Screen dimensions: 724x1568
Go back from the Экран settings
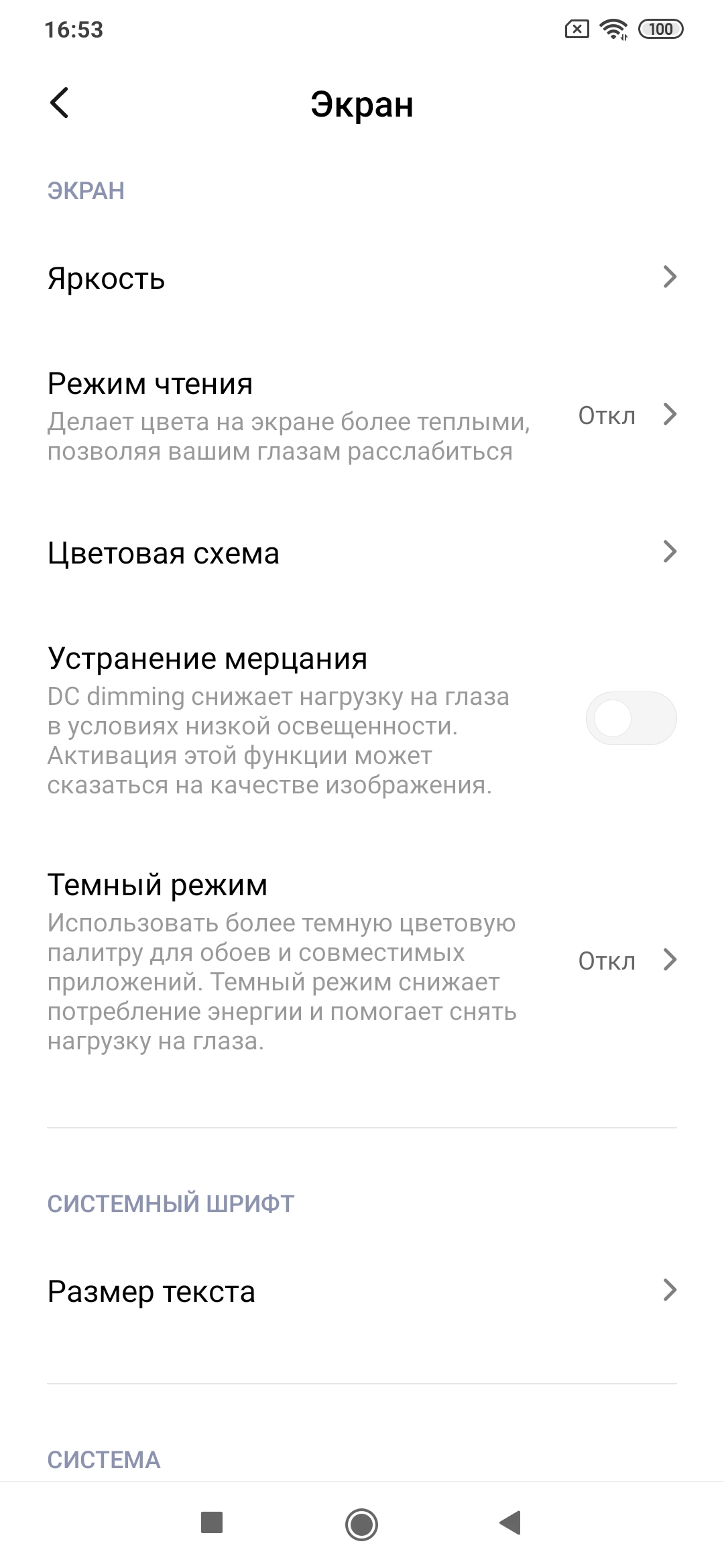point(60,103)
